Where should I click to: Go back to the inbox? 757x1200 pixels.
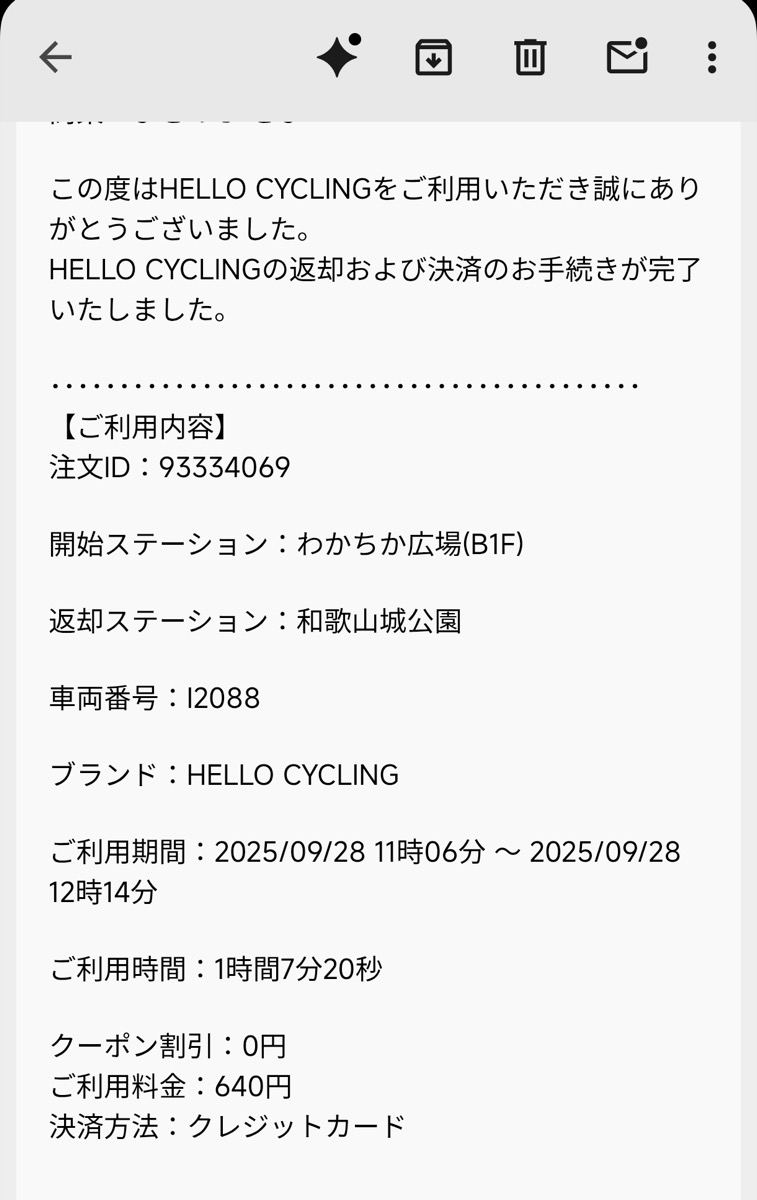point(55,57)
